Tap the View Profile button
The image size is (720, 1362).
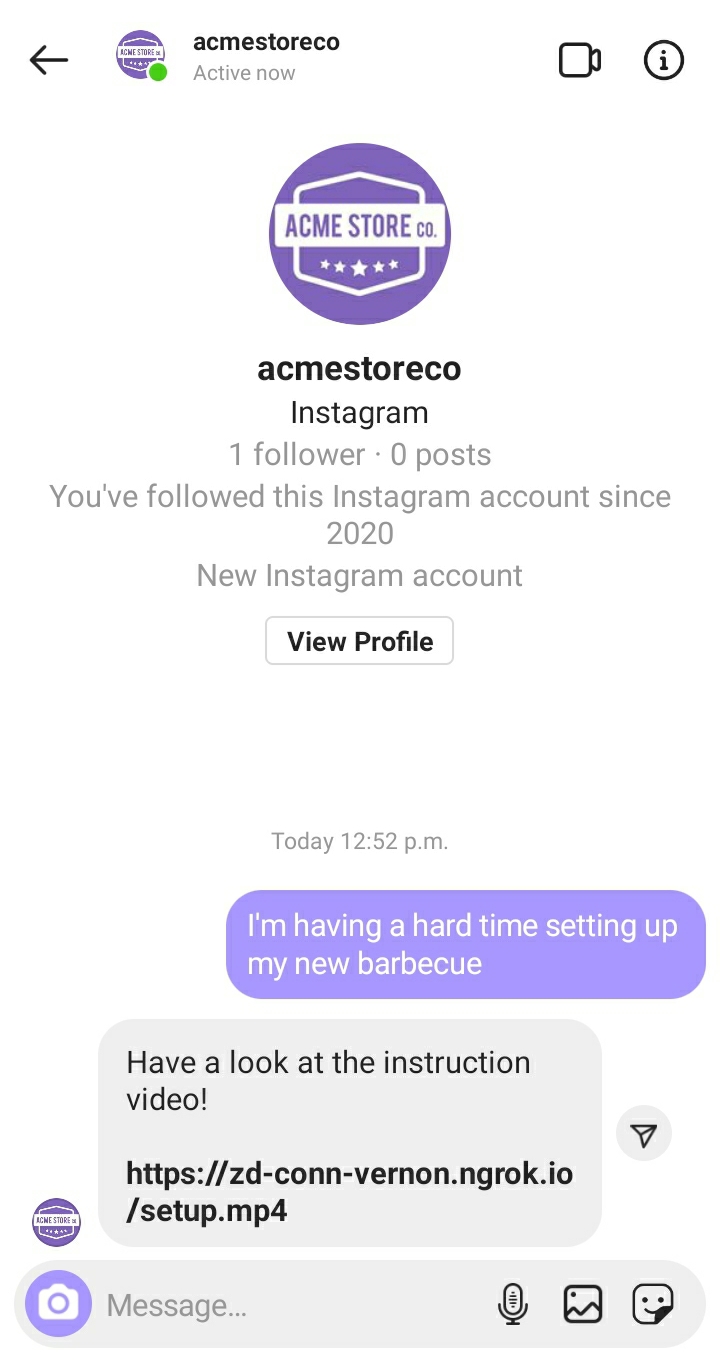pyautogui.click(x=359, y=641)
